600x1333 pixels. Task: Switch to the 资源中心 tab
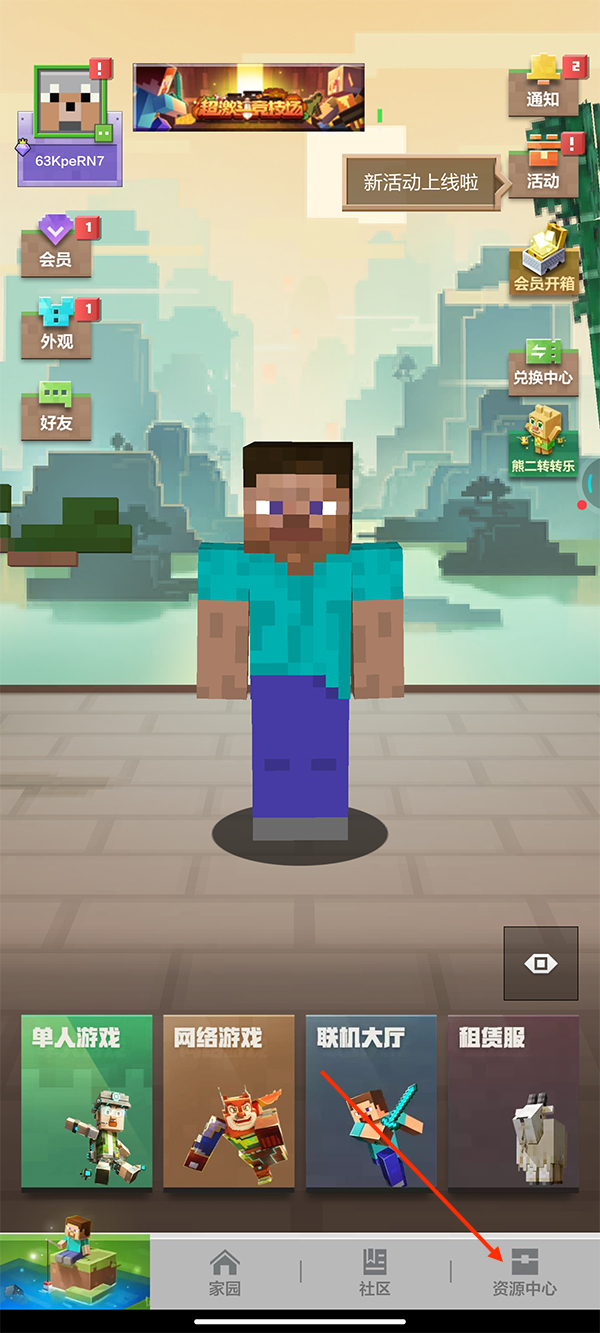click(x=524, y=1272)
